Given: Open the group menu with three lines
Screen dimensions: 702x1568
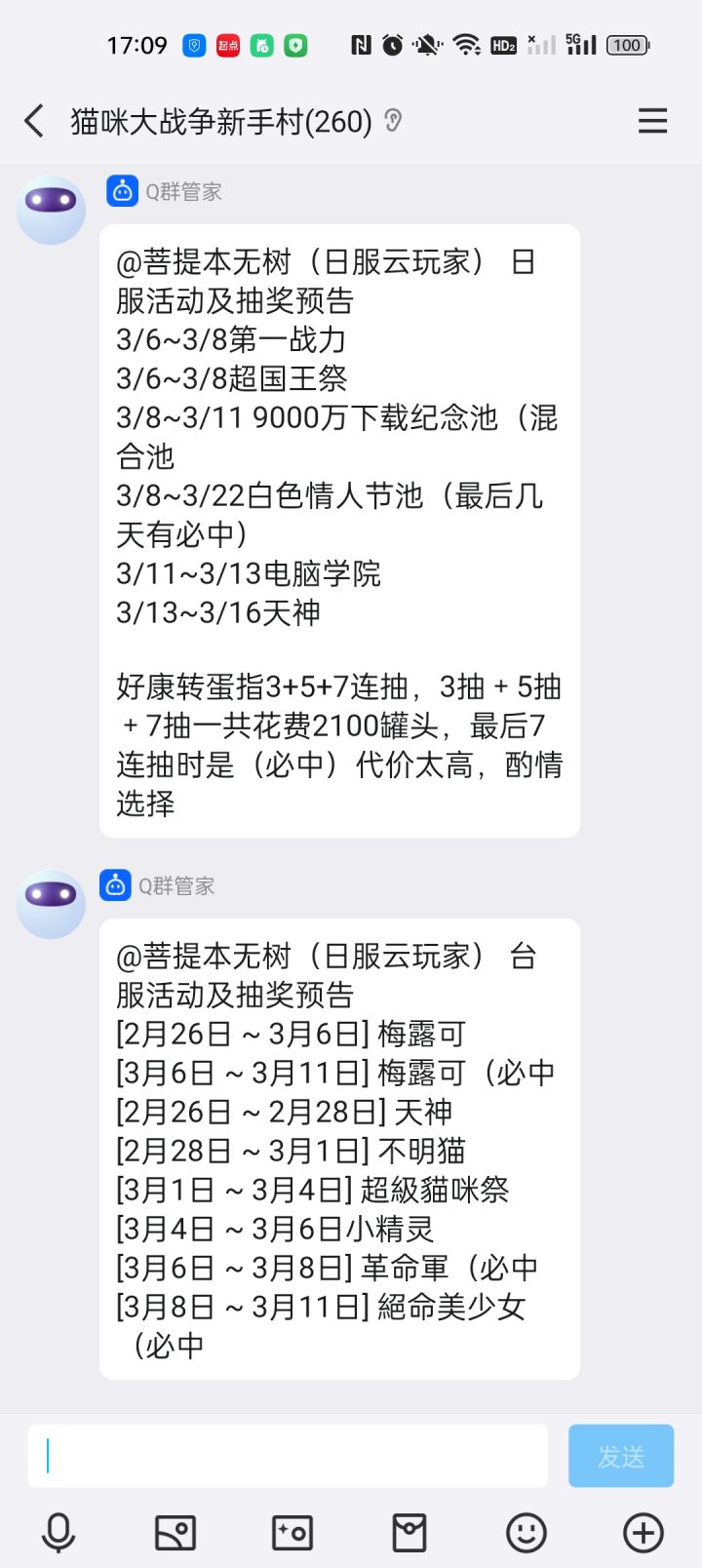Looking at the screenshot, I should tap(652, 121).
